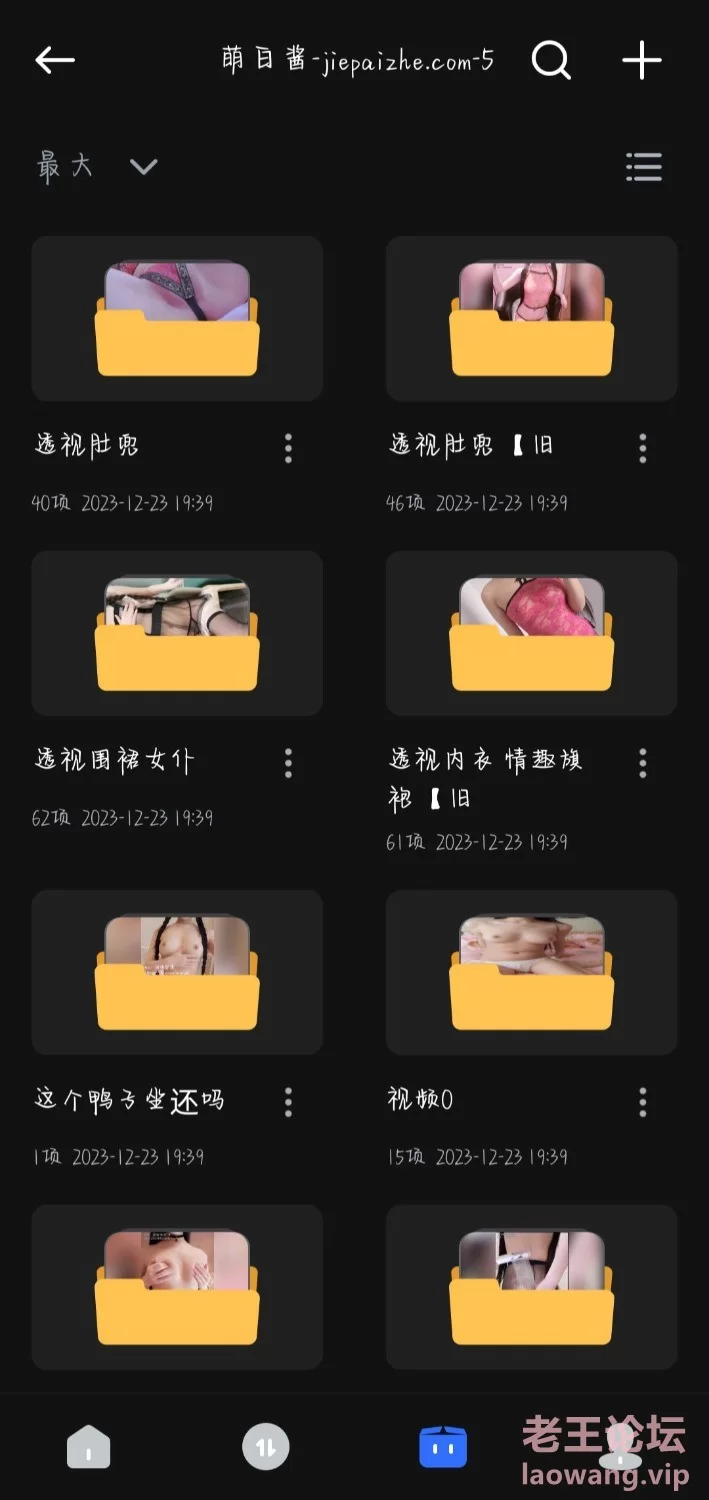709x1500 pixels.
Task: Switch to list view layout
Action: click(643, 166)
